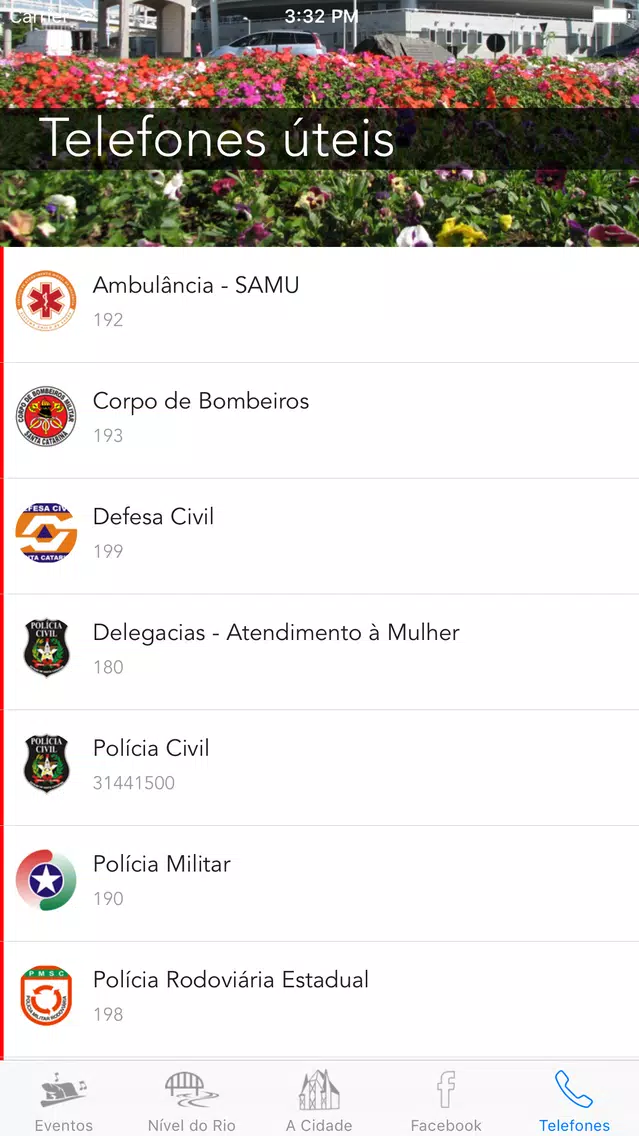Screen dimensions: 639x1136
Task: Select Polícia Rodoviária Estadual
Action: tap(320, 1000)
